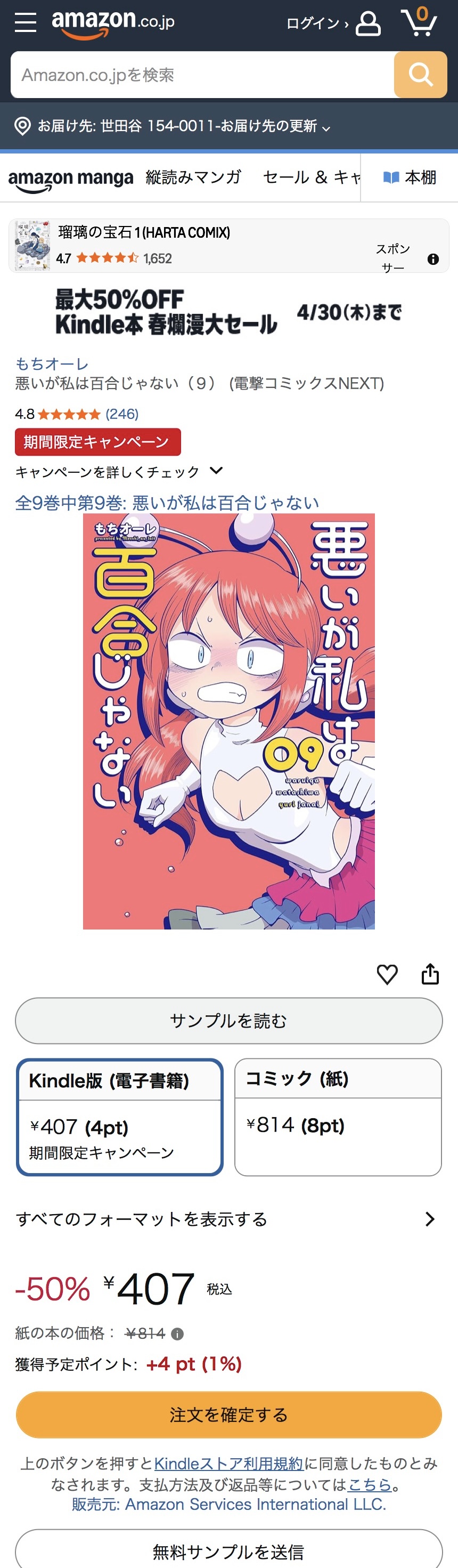View the 246 customer reviews
Viewport: 458px width, 1568px height.
tap(121, 414)
